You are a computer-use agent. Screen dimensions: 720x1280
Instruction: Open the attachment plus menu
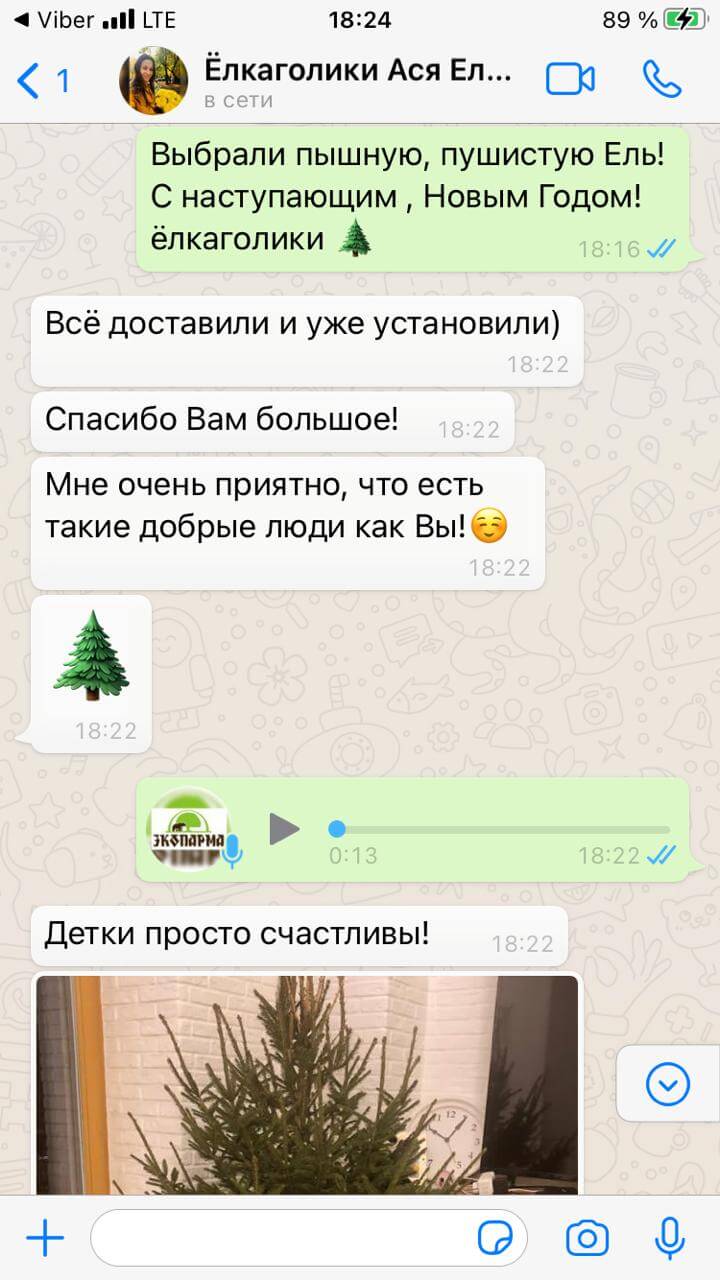tap(45, 1239)
